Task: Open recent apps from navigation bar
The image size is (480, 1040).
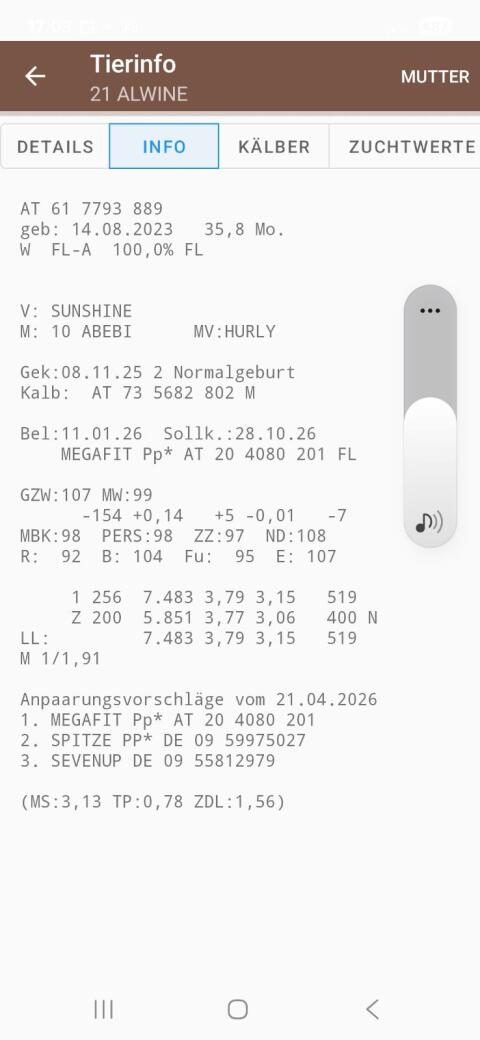Action: click(x=103, y=1009)
